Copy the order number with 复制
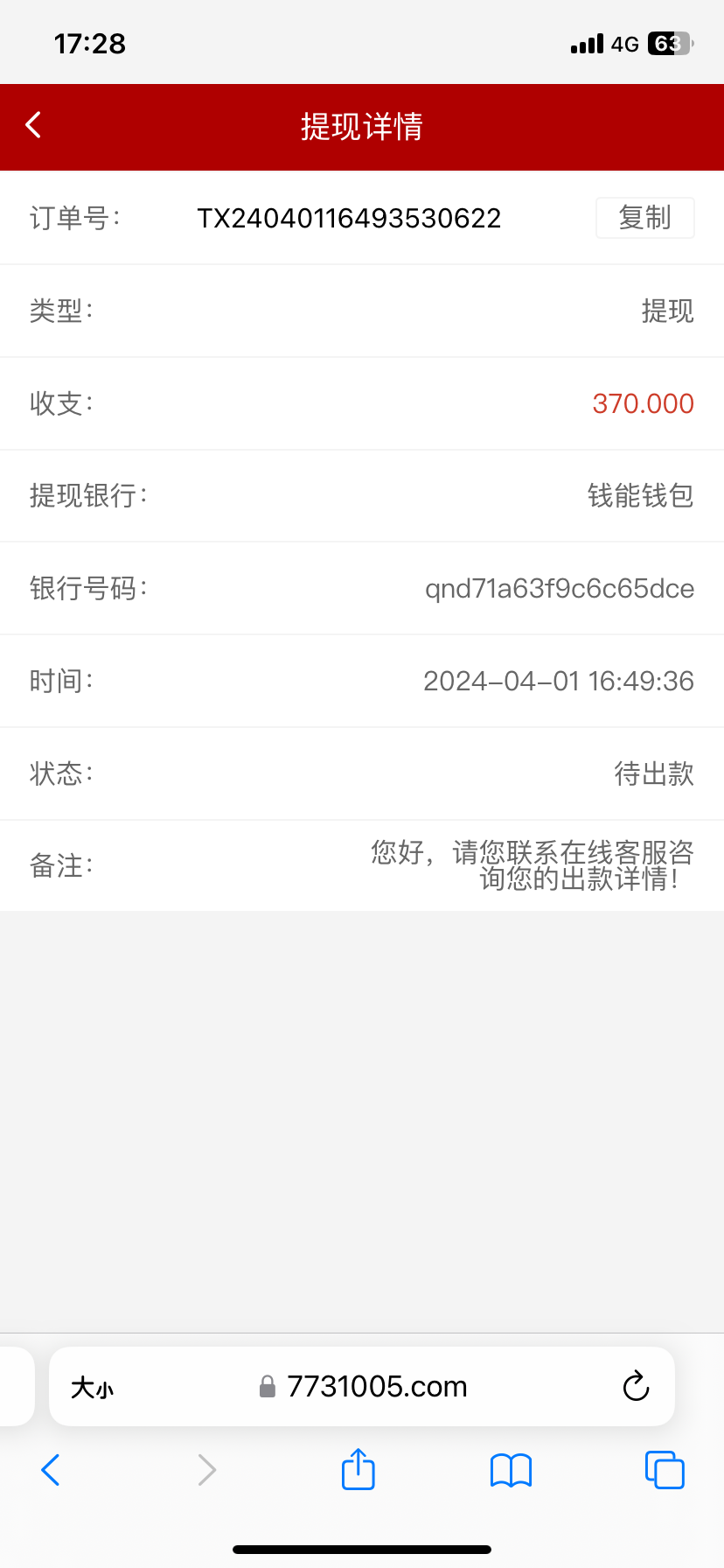724x1568 pixels. [x=644, y=218]
